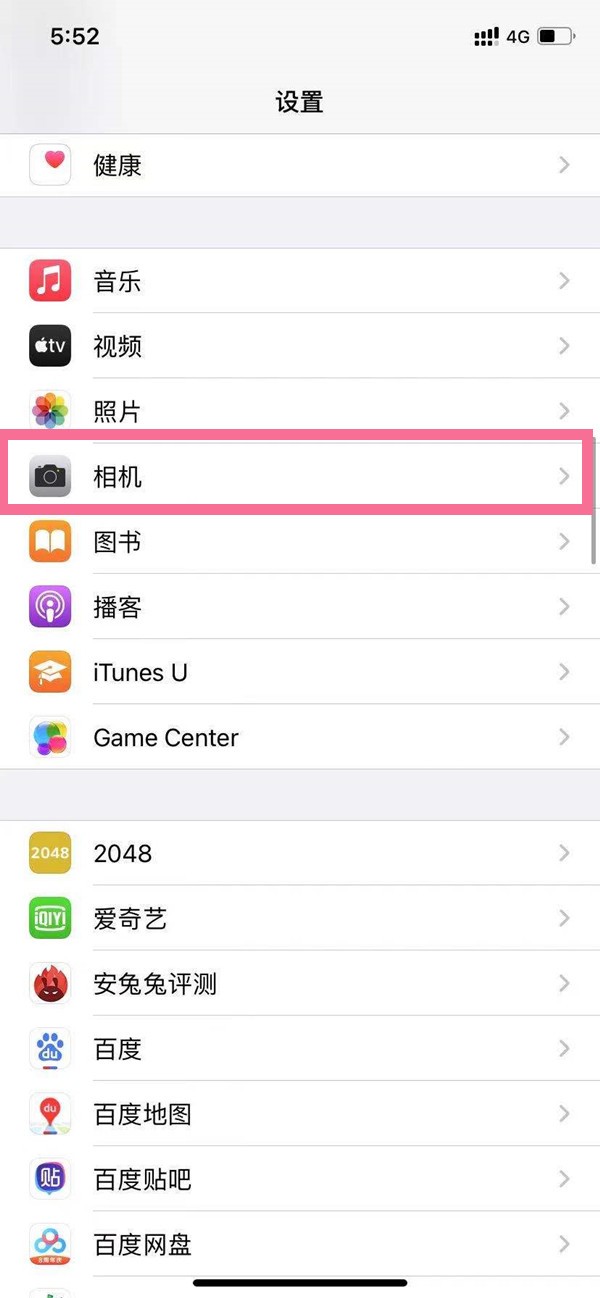Tap the iTunes U row
600x1298 pixels.
click(x=300, y=672)
